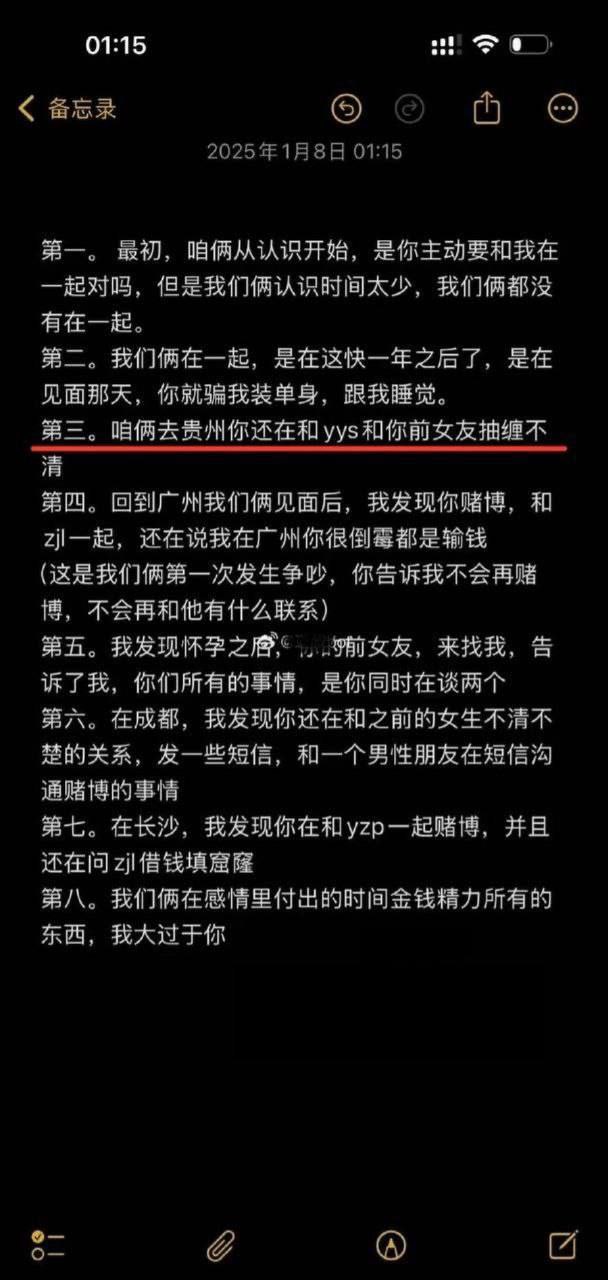The image size is (608, 1280).
Task: Open the more options menu
Action: [x=563, y=108]
